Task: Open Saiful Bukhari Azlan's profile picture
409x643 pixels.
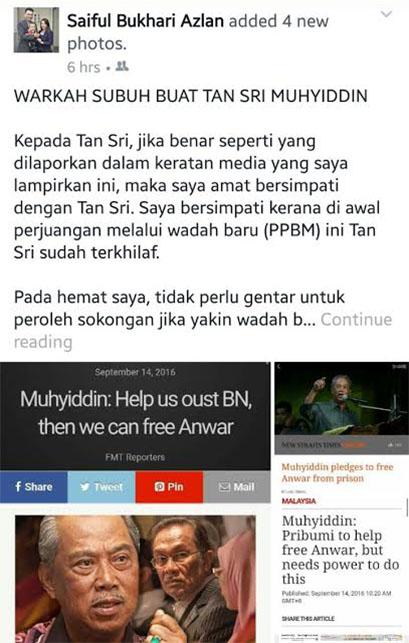Action: [x=36, y=30]
